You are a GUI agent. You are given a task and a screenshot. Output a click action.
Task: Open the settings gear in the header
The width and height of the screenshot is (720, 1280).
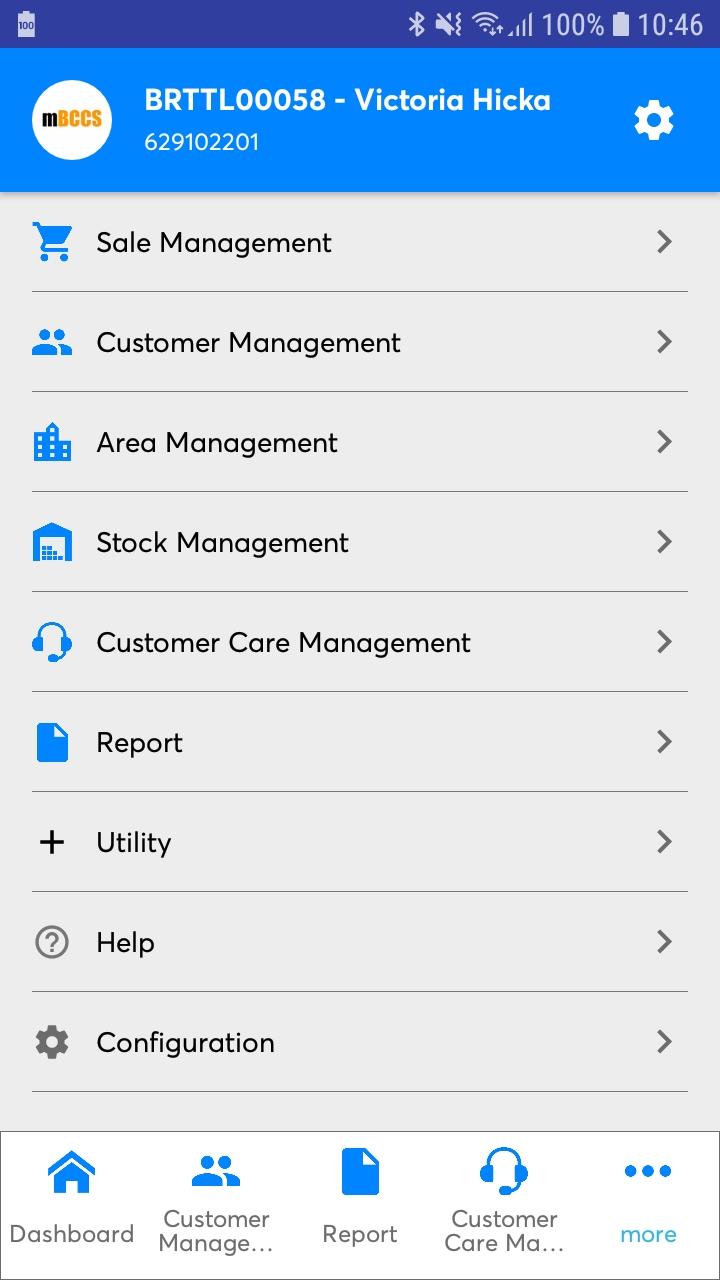pos(654,121)
